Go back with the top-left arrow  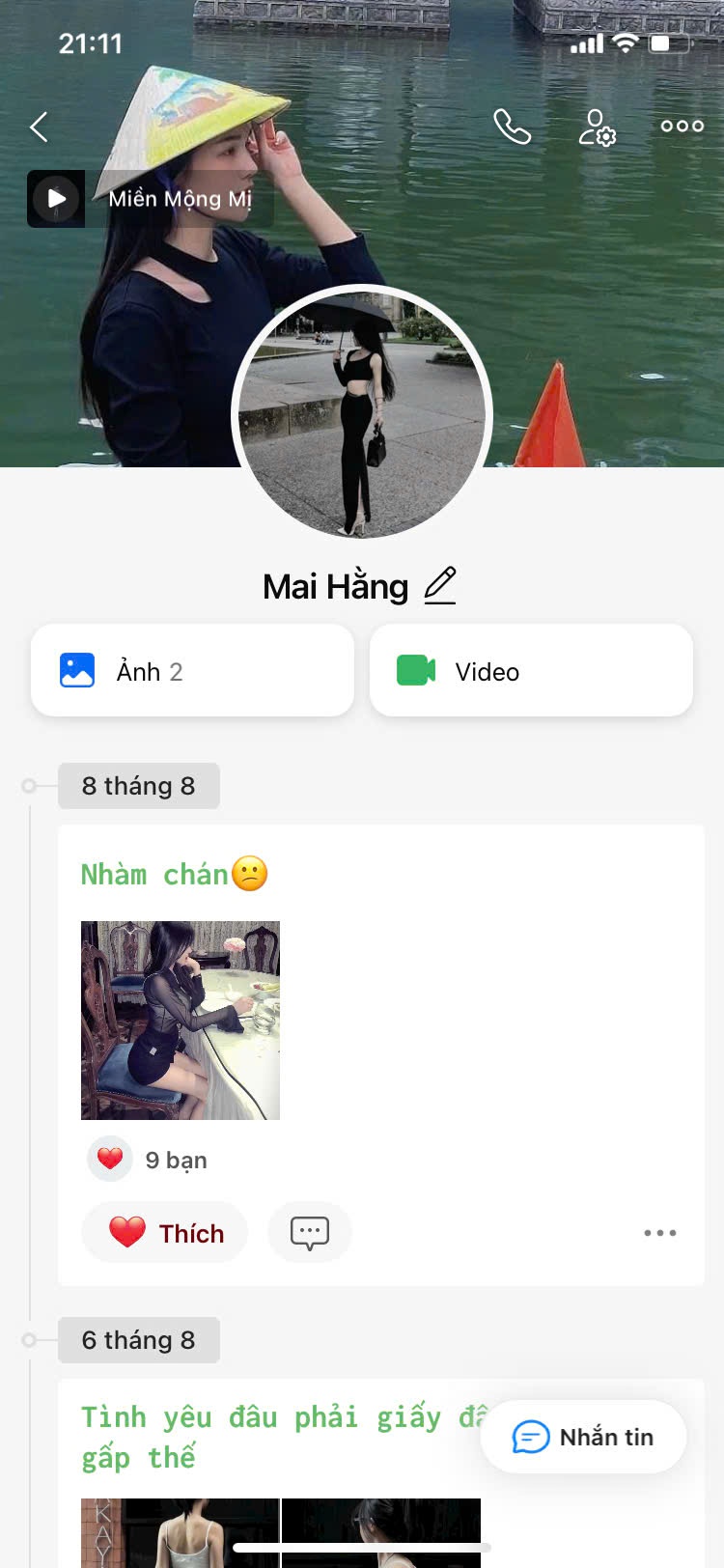39,126
